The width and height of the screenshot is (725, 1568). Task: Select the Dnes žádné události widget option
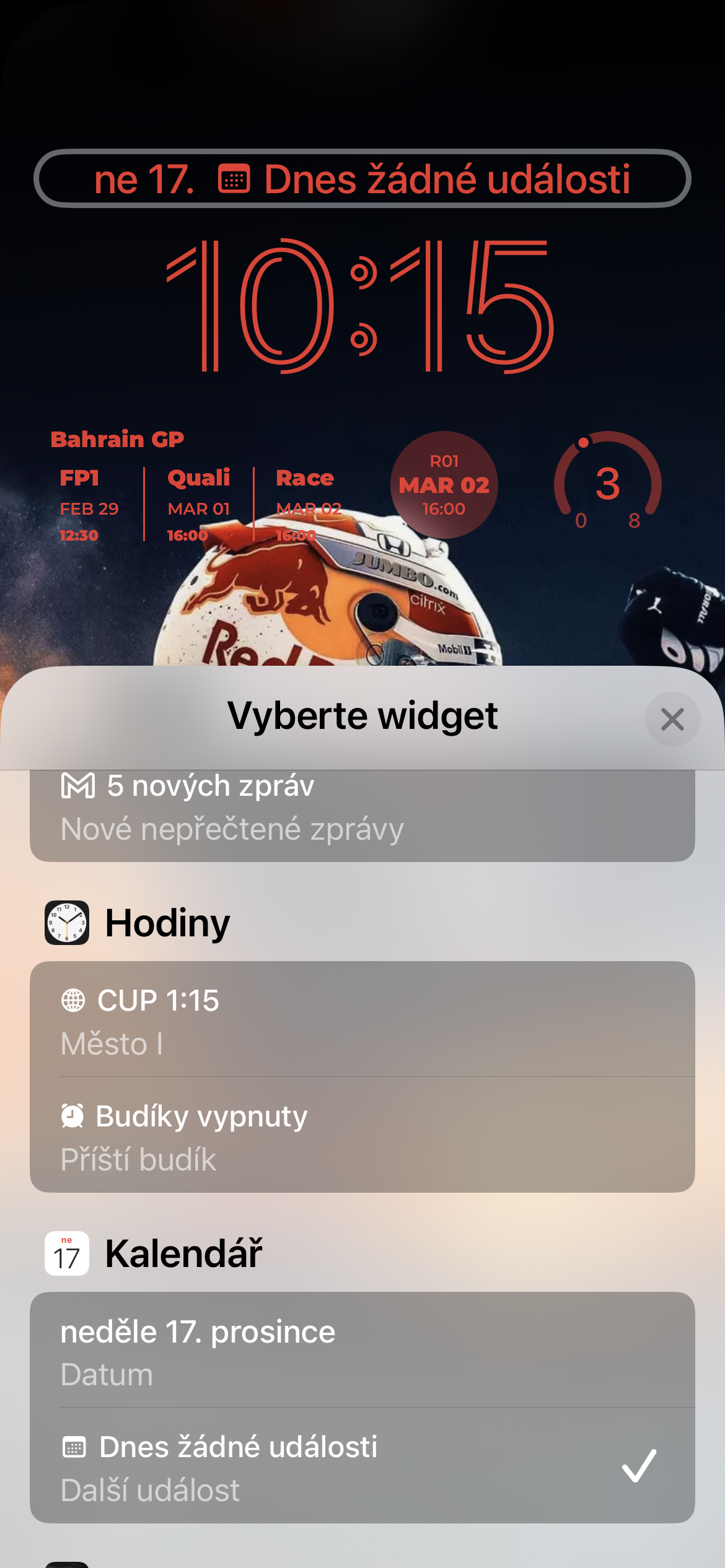[x=362, y=1466]
